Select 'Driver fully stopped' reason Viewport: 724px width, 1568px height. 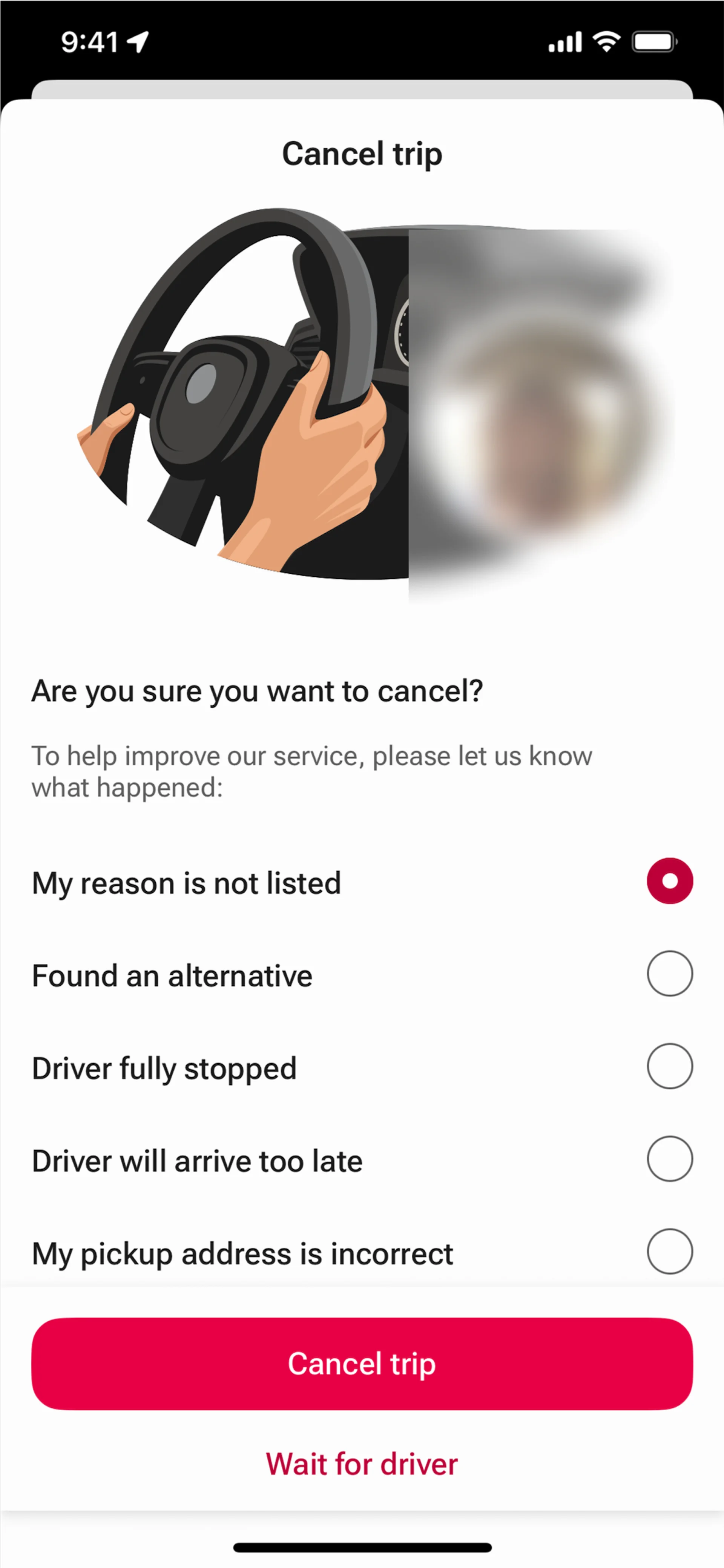click(669, 1066)
